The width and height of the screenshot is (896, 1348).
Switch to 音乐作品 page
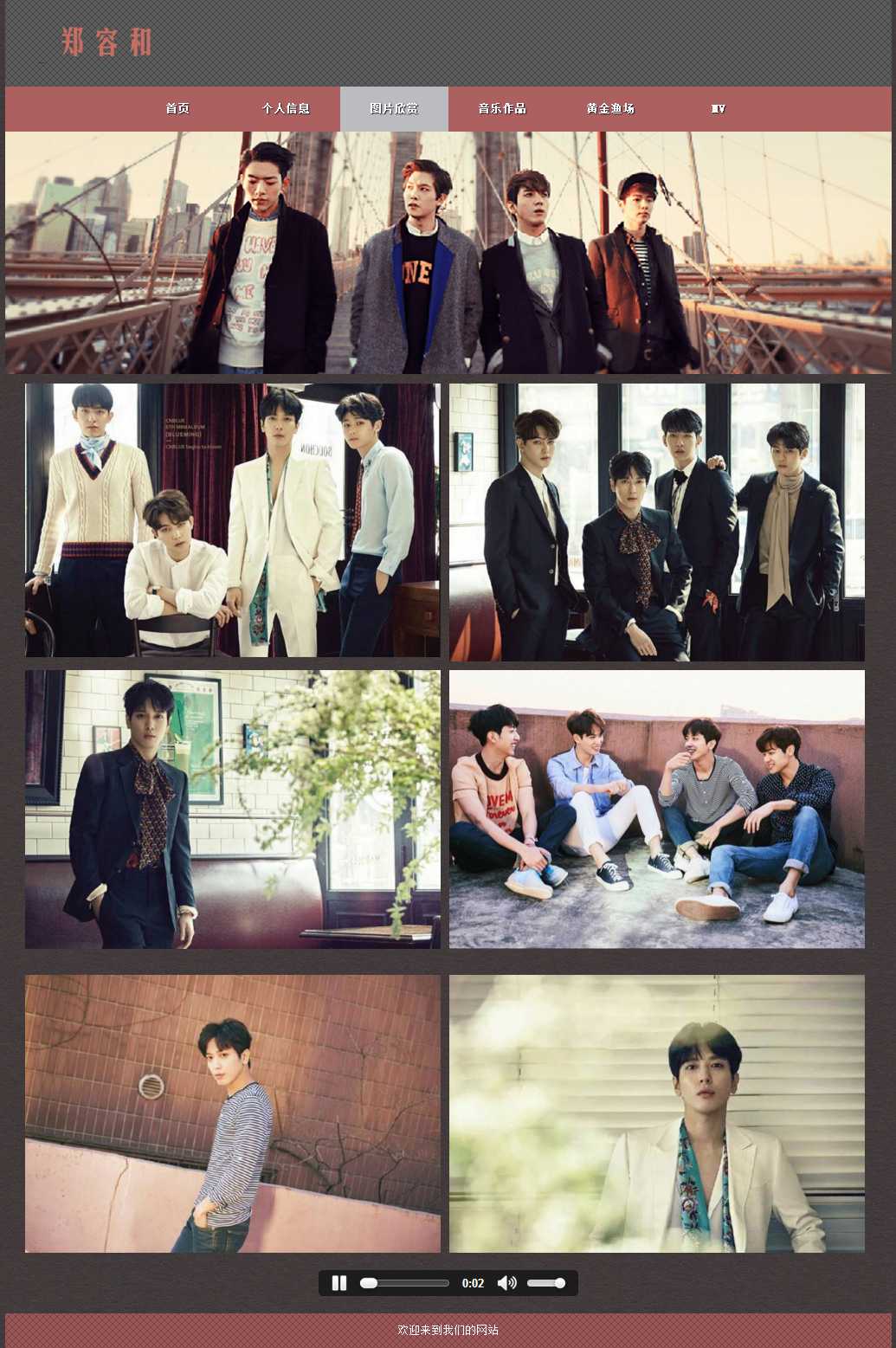[x=502, y=108]
